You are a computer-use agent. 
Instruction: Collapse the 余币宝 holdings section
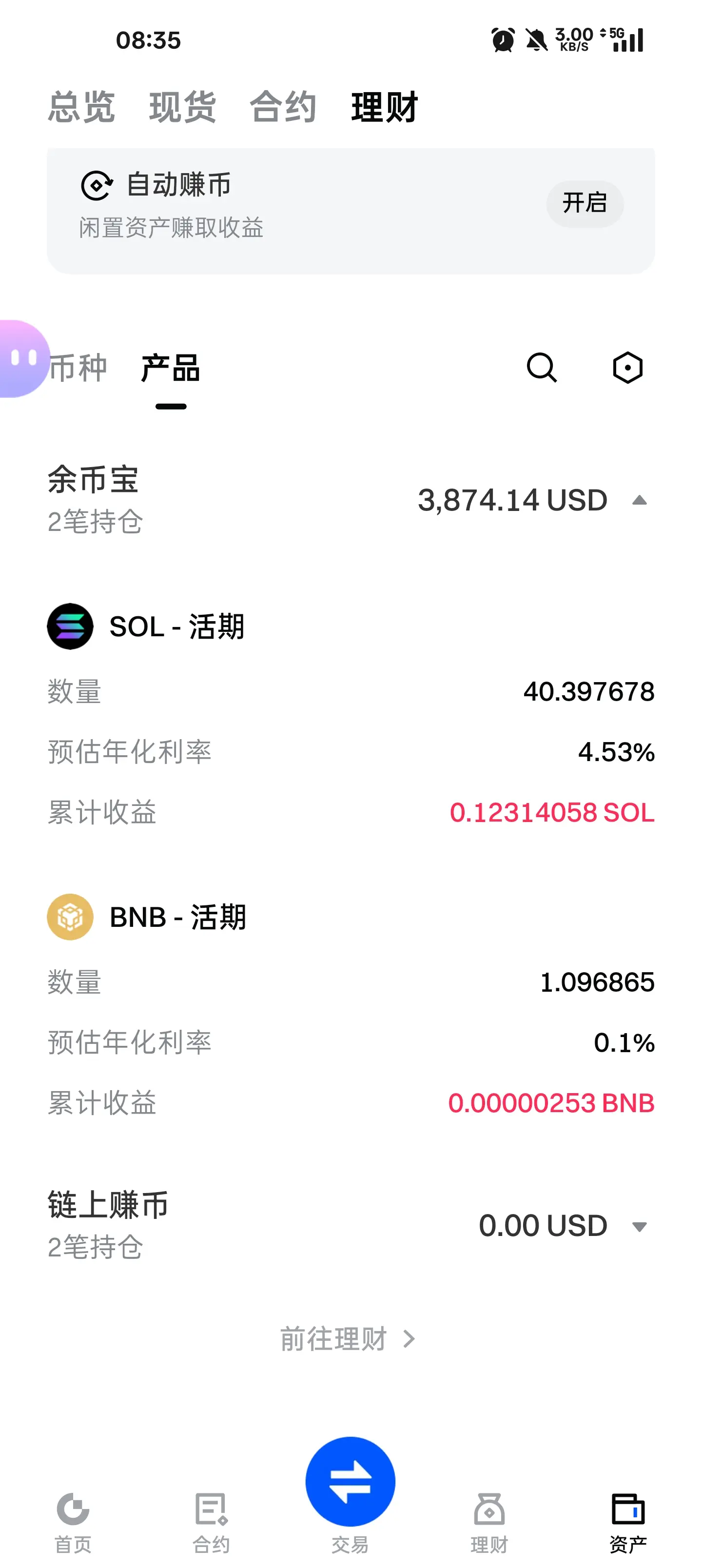point(639,500)
